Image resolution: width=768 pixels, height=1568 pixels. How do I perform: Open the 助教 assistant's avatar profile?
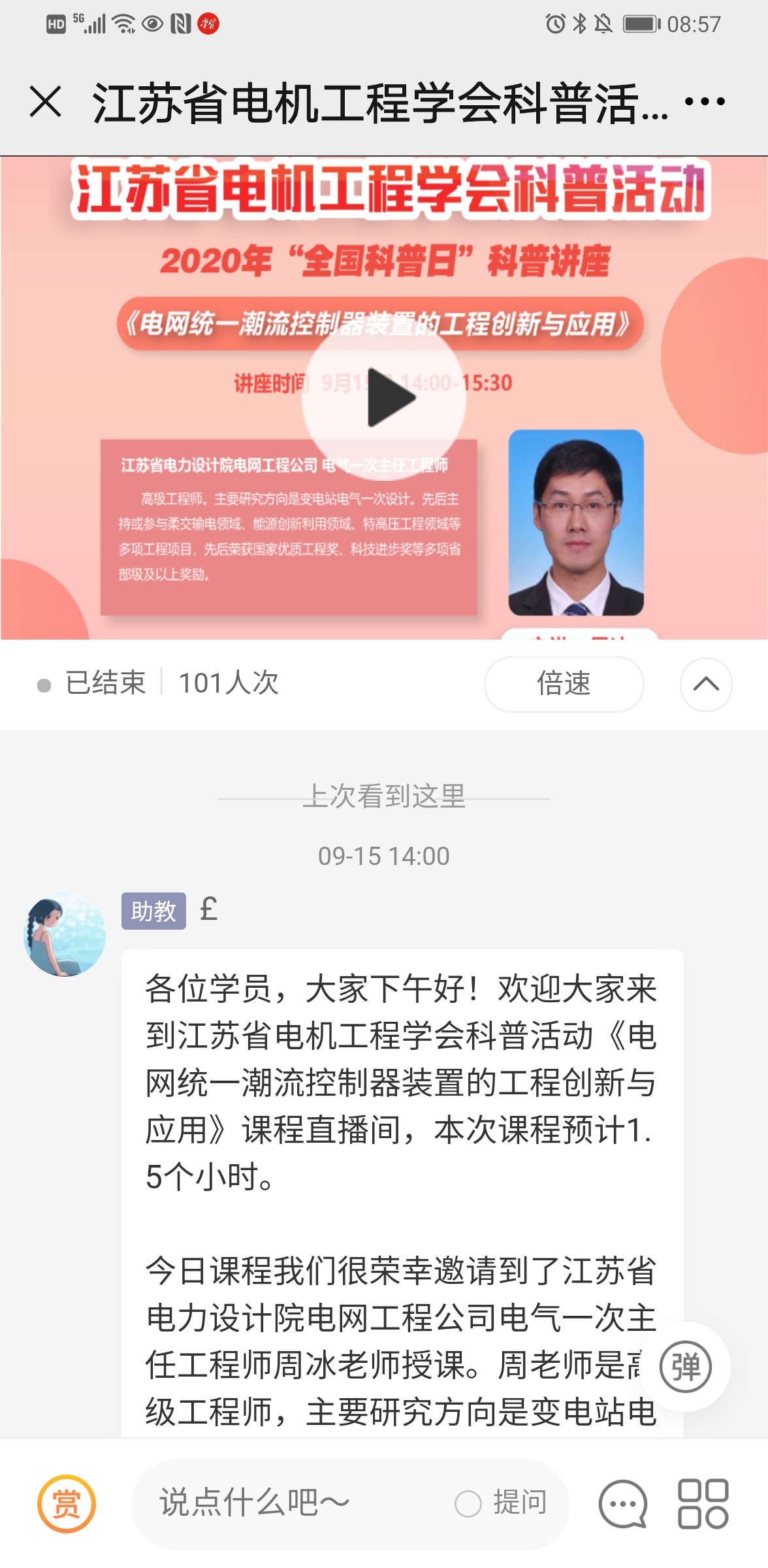tap(65, 935)
